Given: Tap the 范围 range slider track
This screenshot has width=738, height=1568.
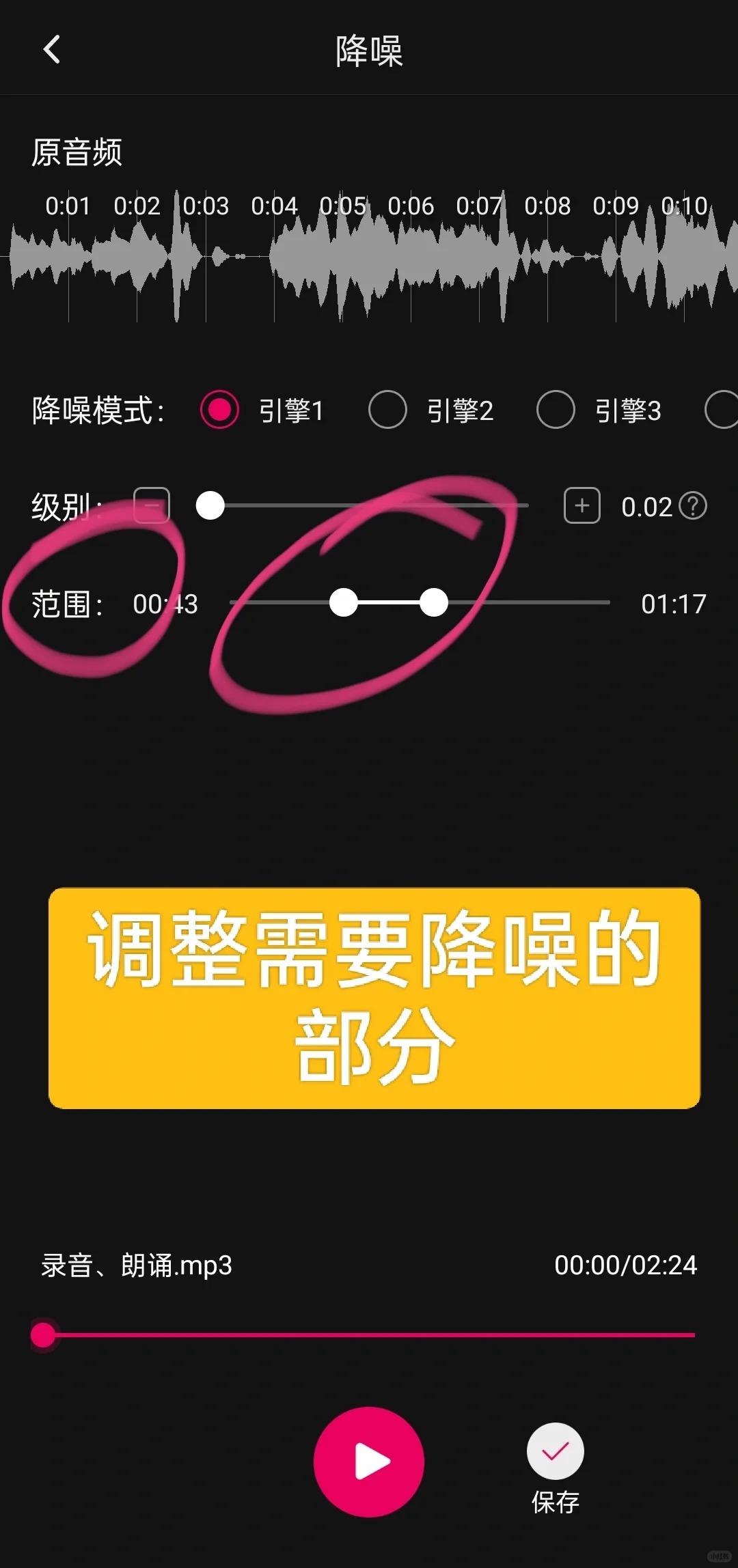Looking at the screenshot, I should pyautogui.click(x=420, y=602).
